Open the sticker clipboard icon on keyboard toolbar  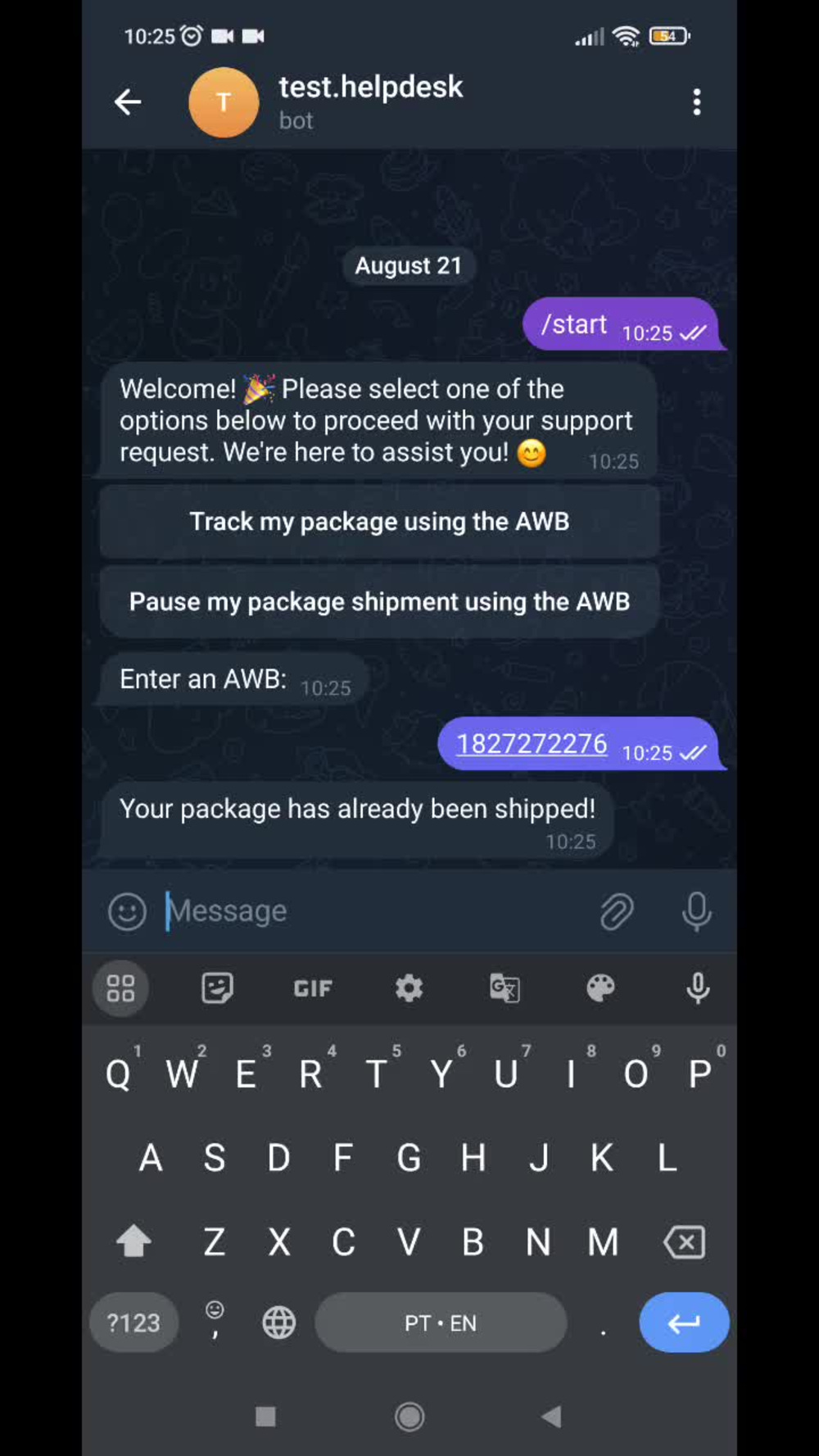pos(216,988)
